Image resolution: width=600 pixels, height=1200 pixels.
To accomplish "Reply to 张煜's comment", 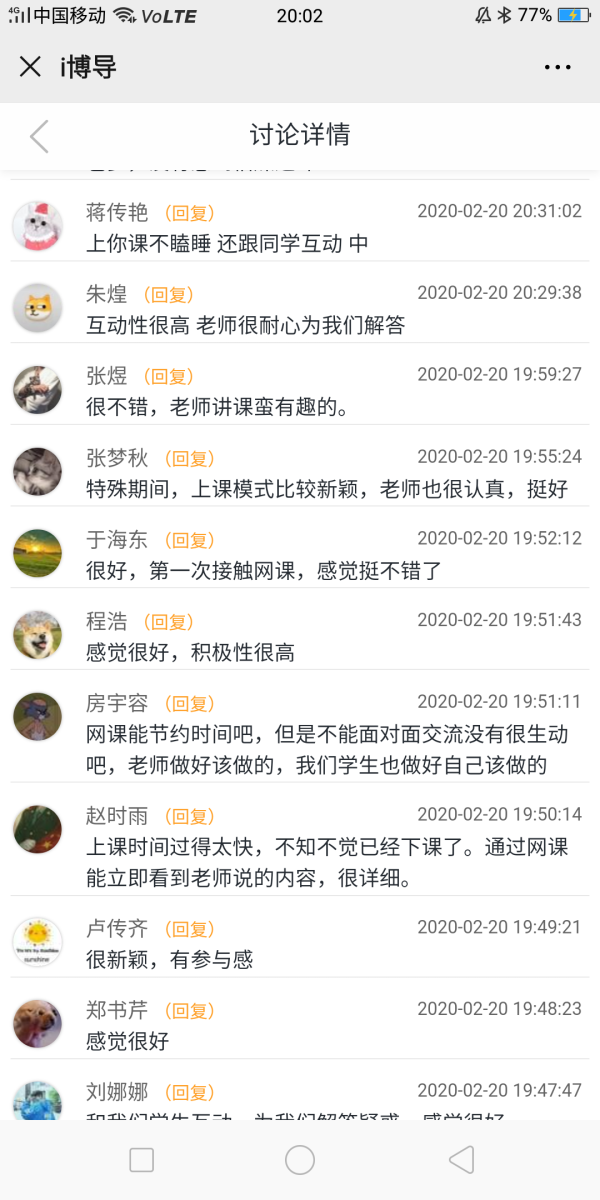I will pos(168,377).
